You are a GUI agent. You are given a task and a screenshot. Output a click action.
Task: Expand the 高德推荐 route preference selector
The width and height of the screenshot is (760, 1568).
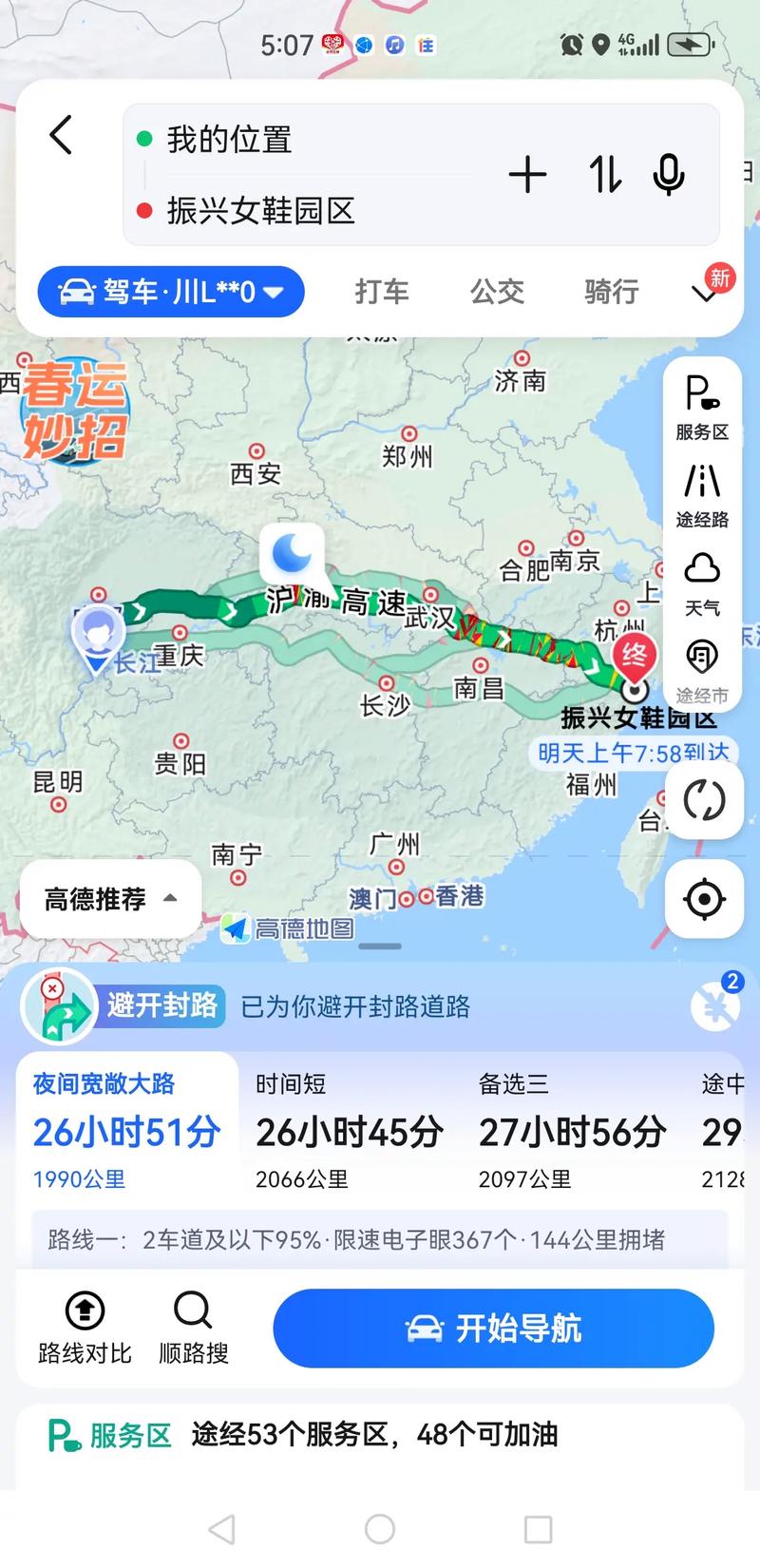click(109, 898)
